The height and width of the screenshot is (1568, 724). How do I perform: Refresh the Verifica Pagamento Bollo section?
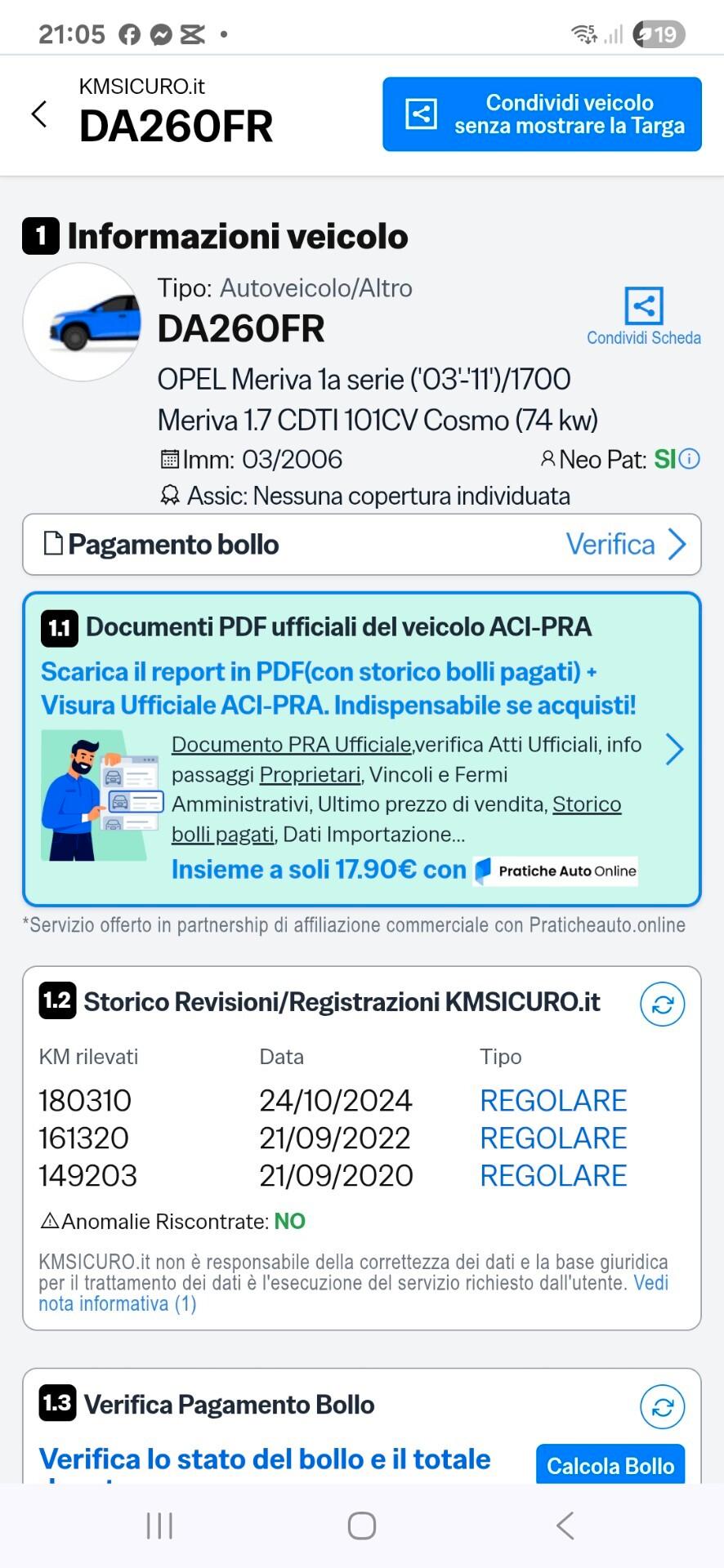(x=662, y=1407)
